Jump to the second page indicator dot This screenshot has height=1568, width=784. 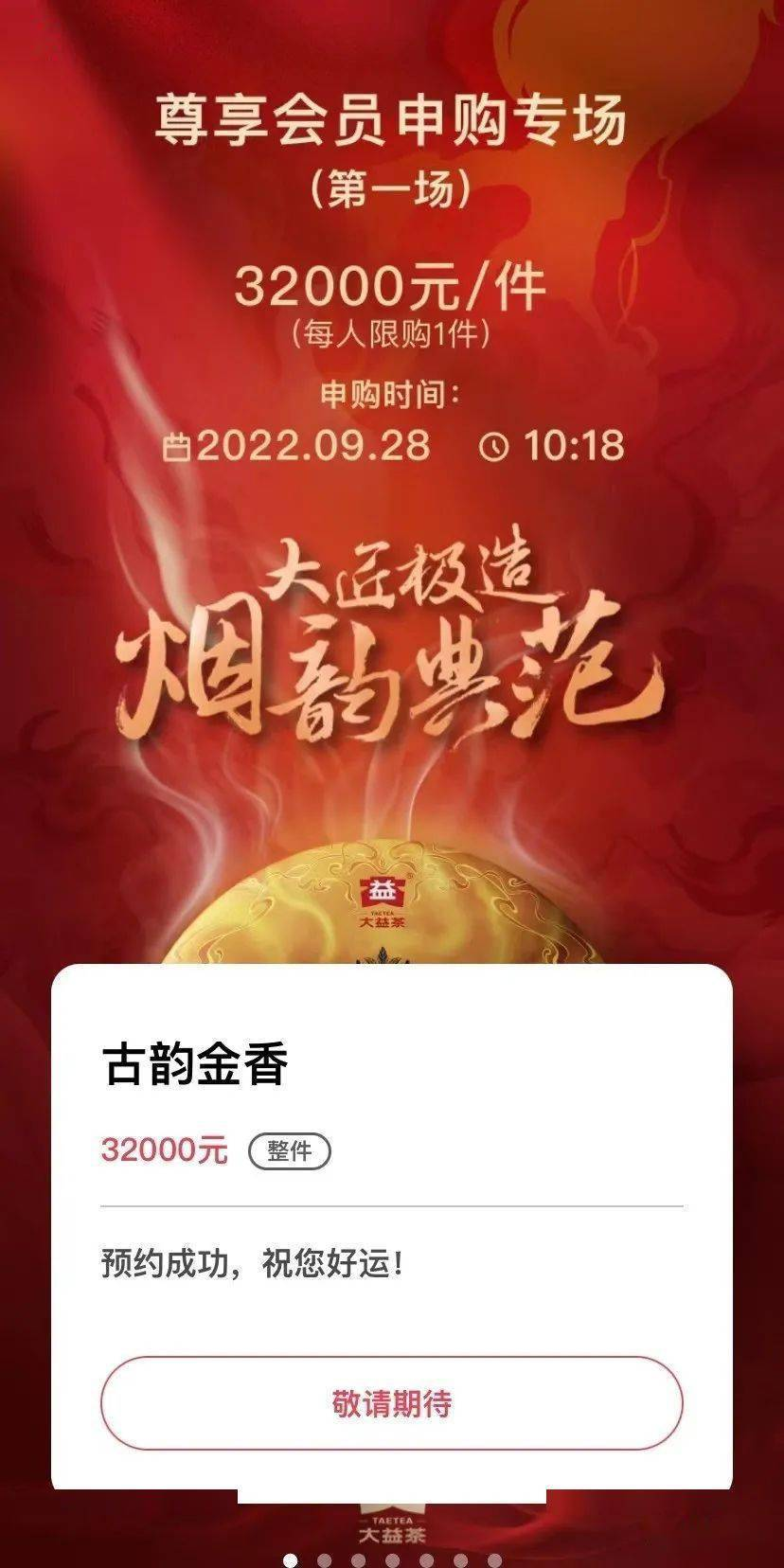(x=324, y=1559)
